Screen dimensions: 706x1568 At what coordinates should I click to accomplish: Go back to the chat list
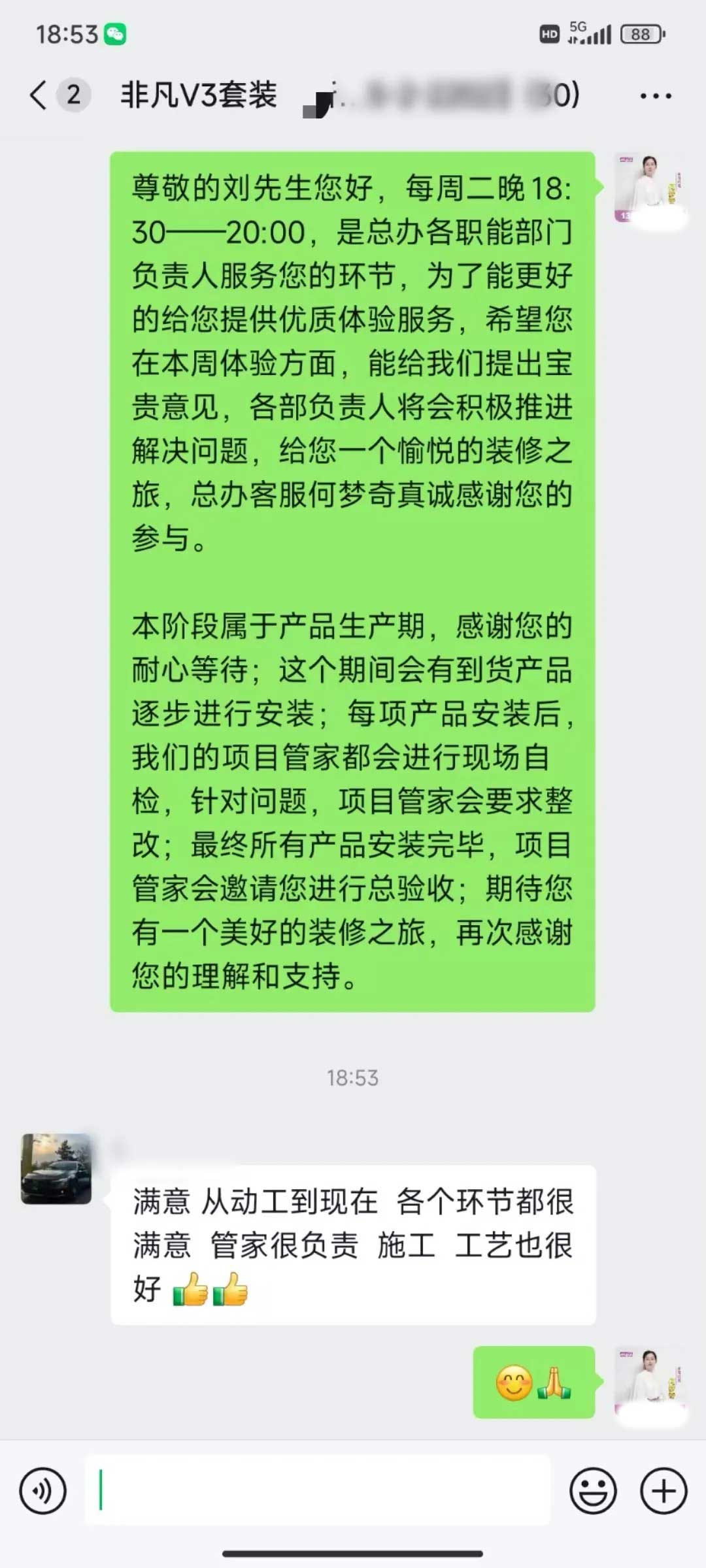pyautogui.click(x=41, y=95)
